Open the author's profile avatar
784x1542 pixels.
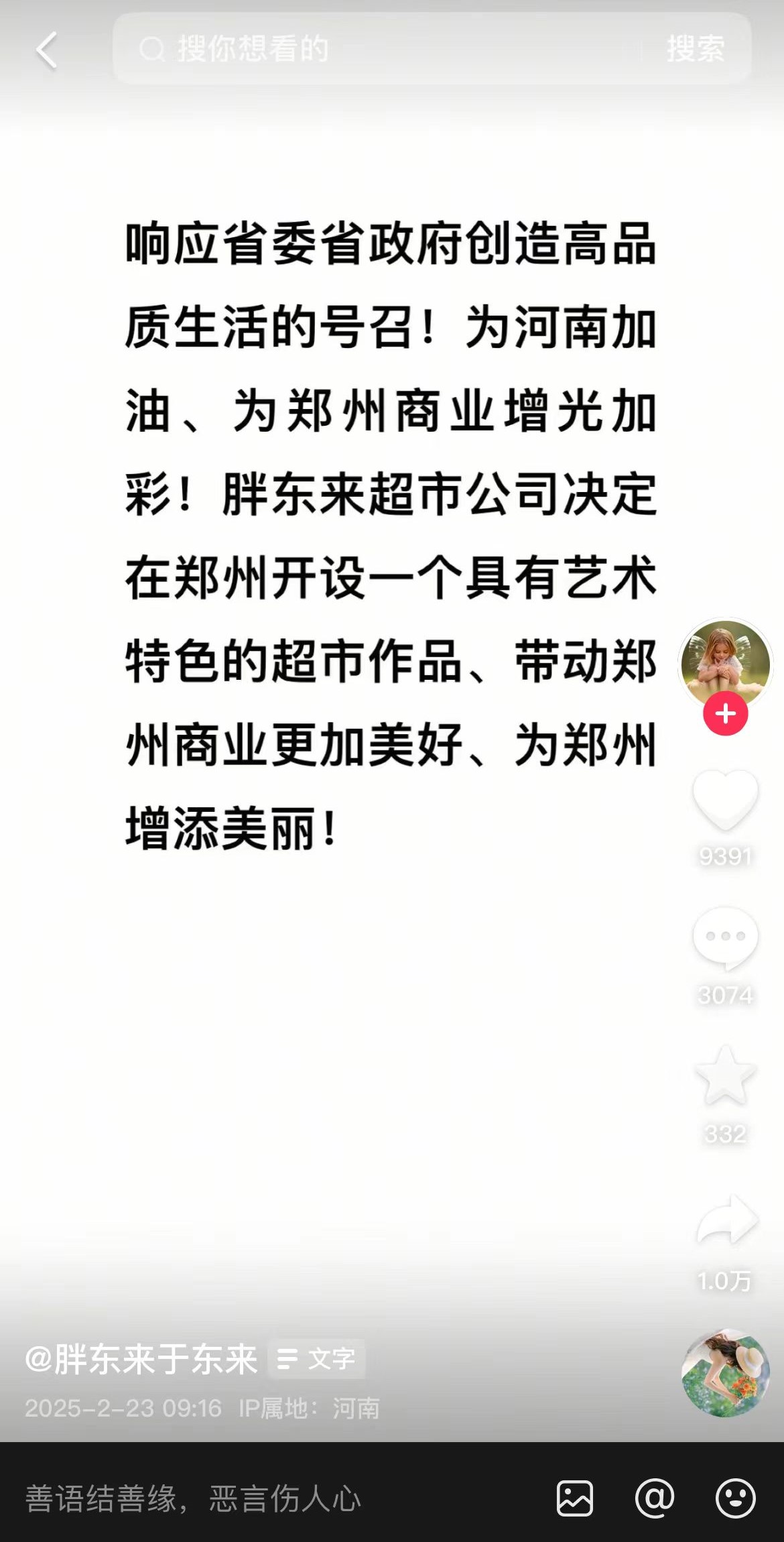point(725,662)
